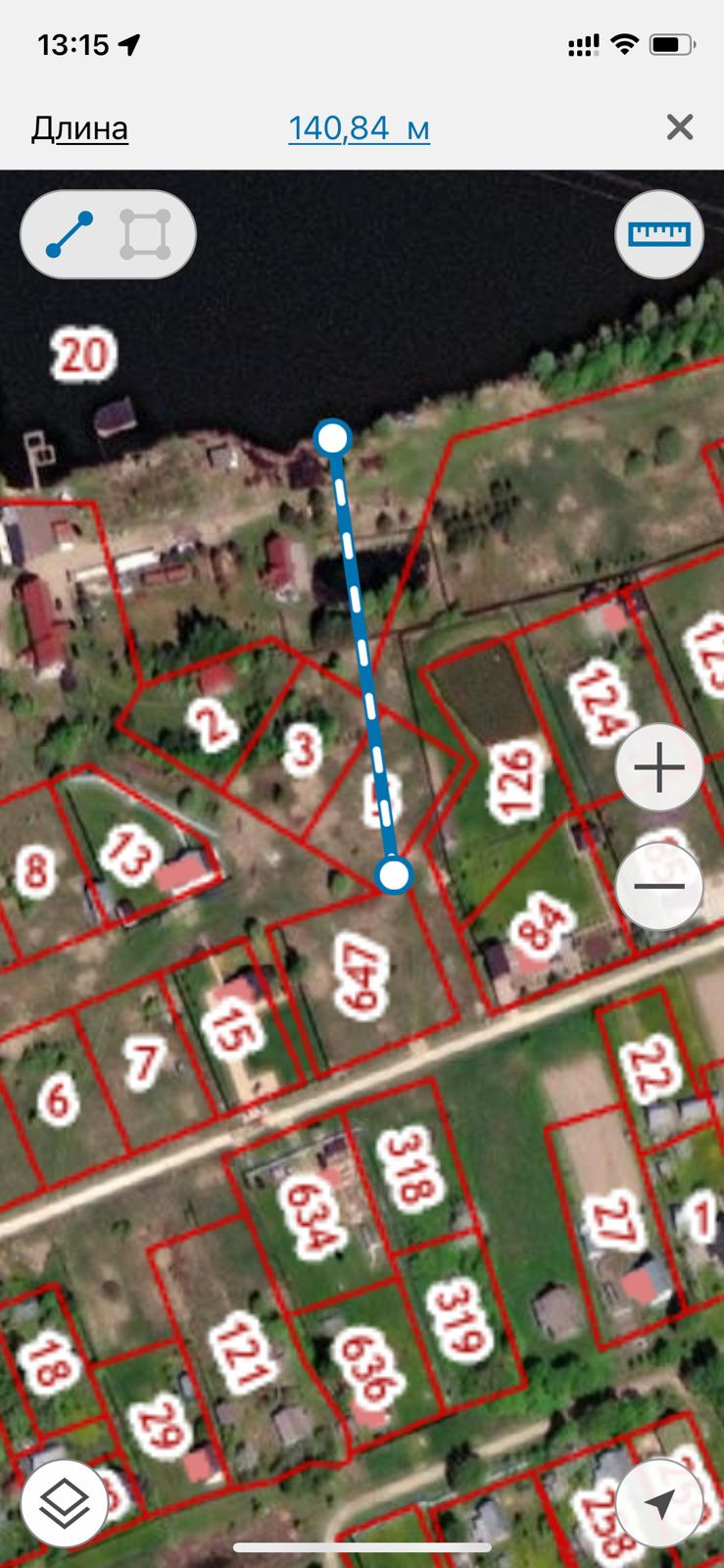The width and height of the screenshot is (724, 1568).
Task: Center map on my current location
Action: pyautogui.click(x=659, y=1503)
